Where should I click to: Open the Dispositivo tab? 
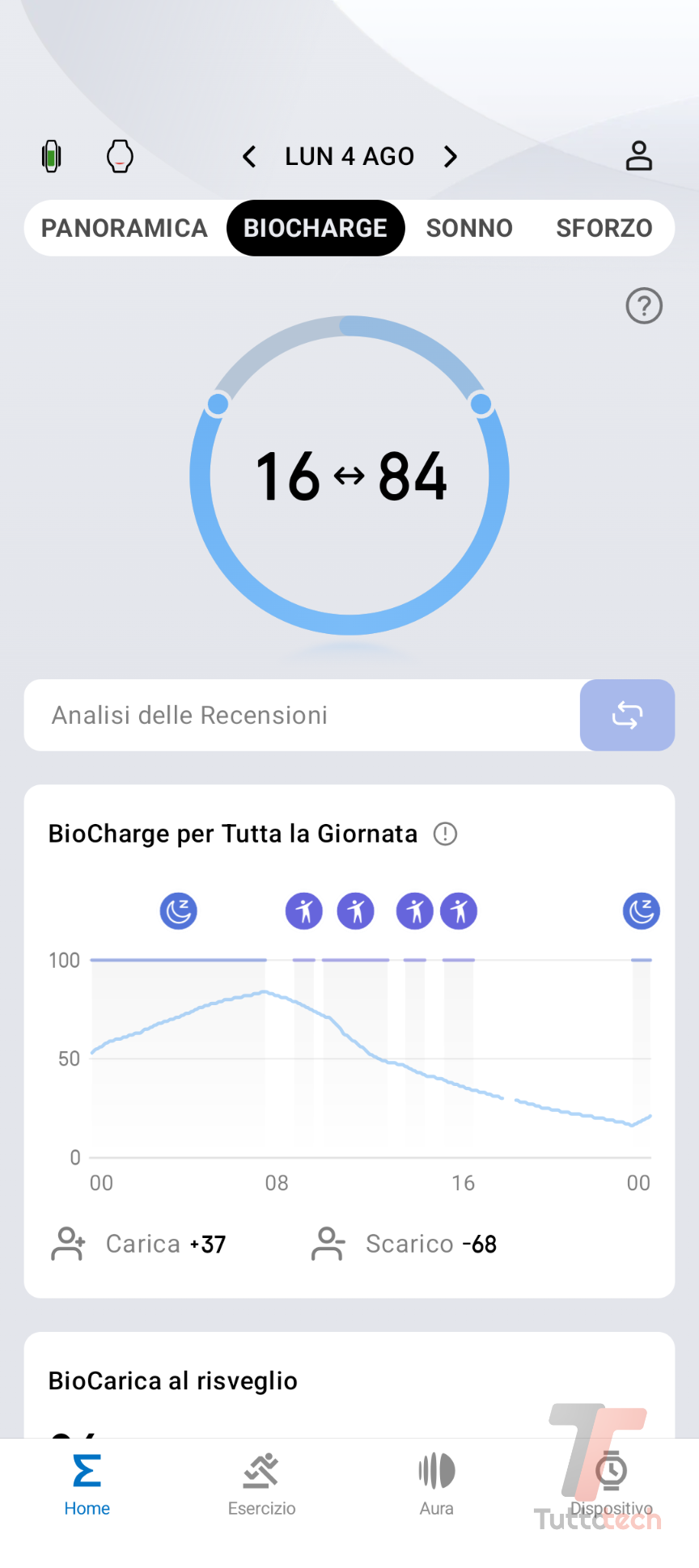click(611, 1485)
